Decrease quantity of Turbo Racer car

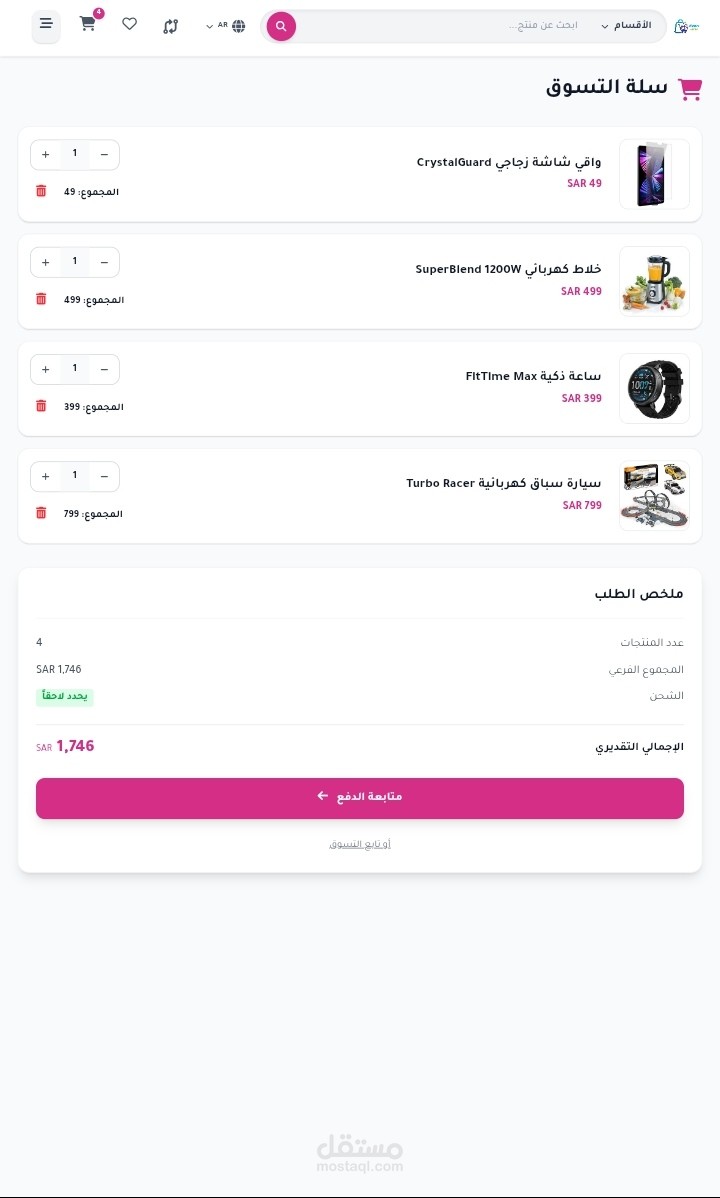[104, 476]
